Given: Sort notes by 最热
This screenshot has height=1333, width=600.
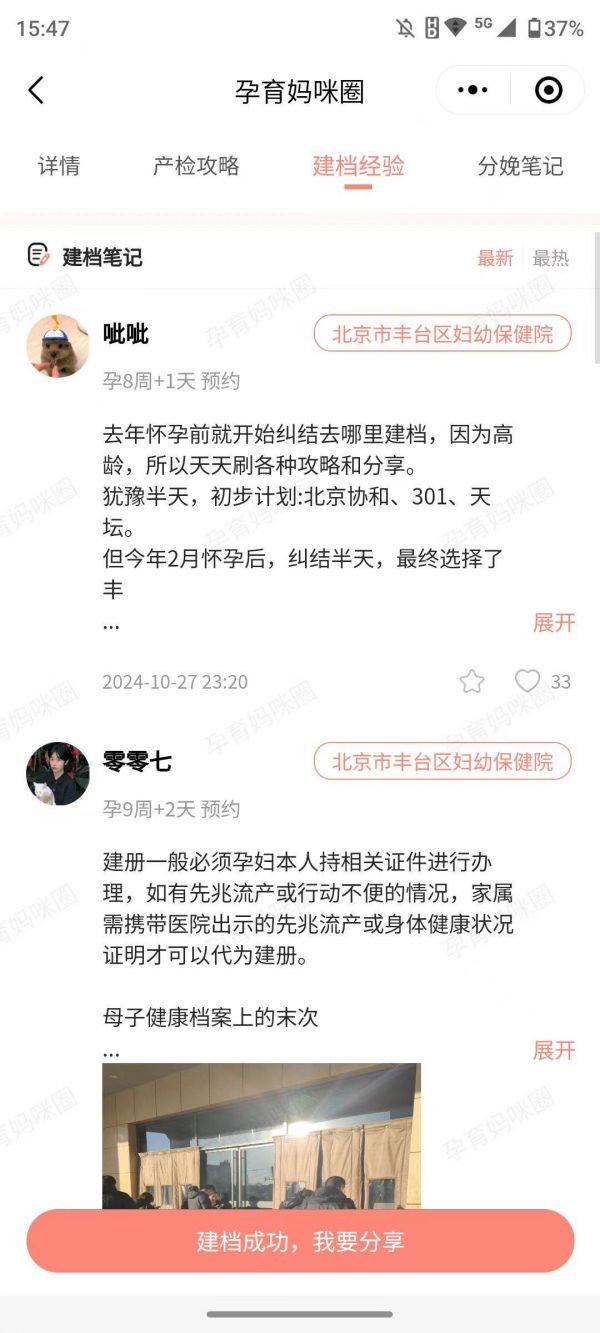Looking at the screenshot, I should pyautogui.click(x=551, y=258).
